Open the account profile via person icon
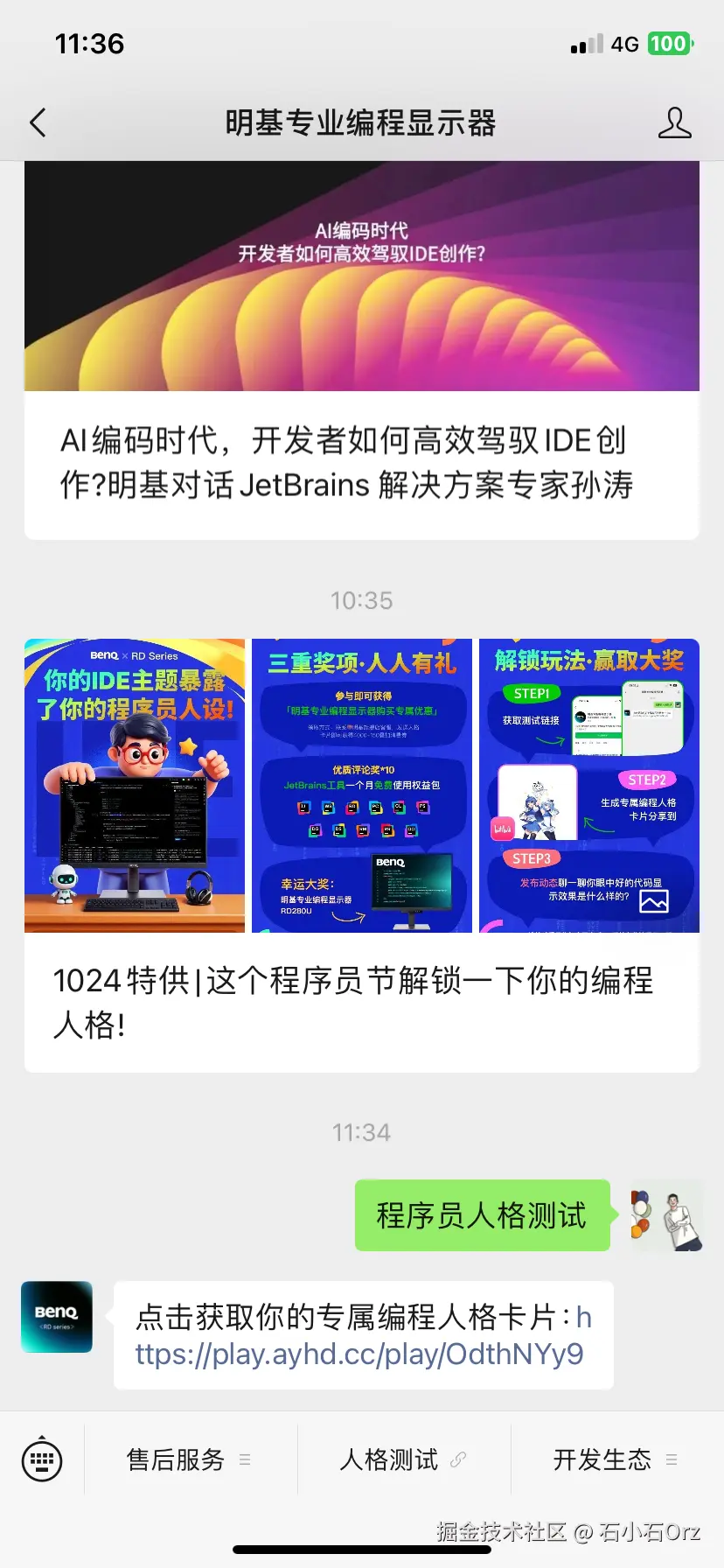724x1568 pixels. [674, 123]
